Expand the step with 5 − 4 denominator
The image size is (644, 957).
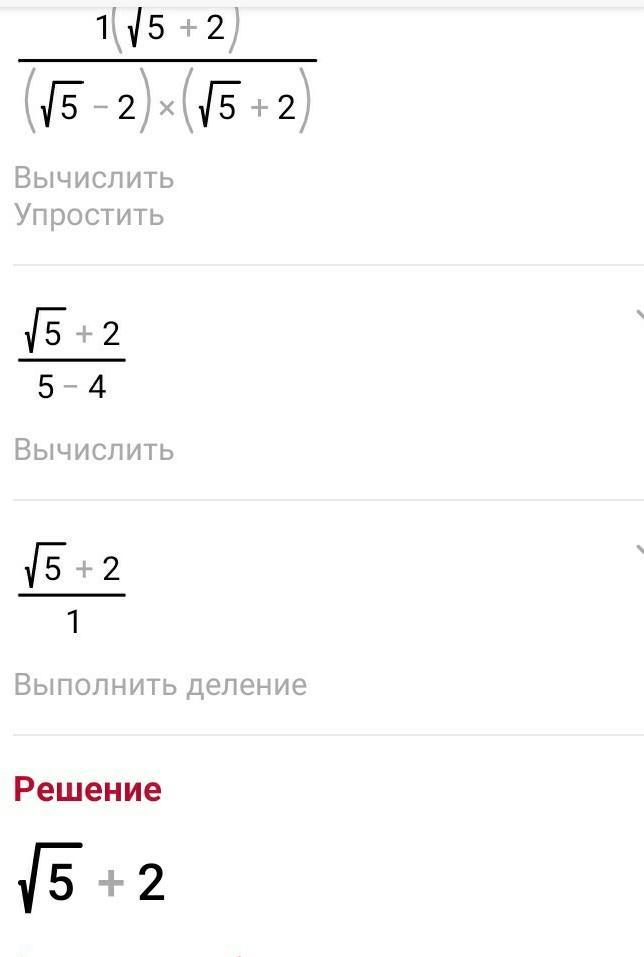pos(637,316)
